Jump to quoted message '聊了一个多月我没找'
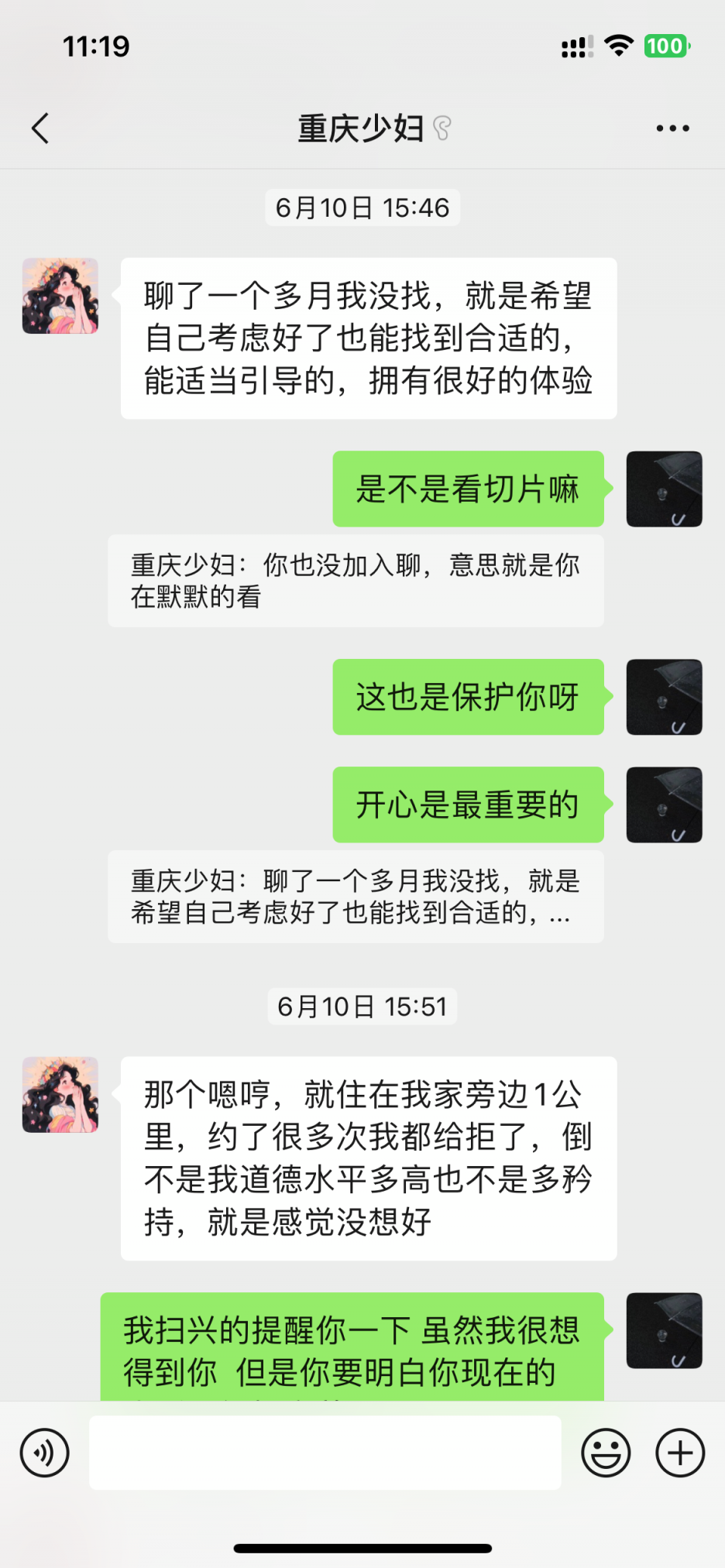Viewport: 725px width, 1568px height. (356, 897)
